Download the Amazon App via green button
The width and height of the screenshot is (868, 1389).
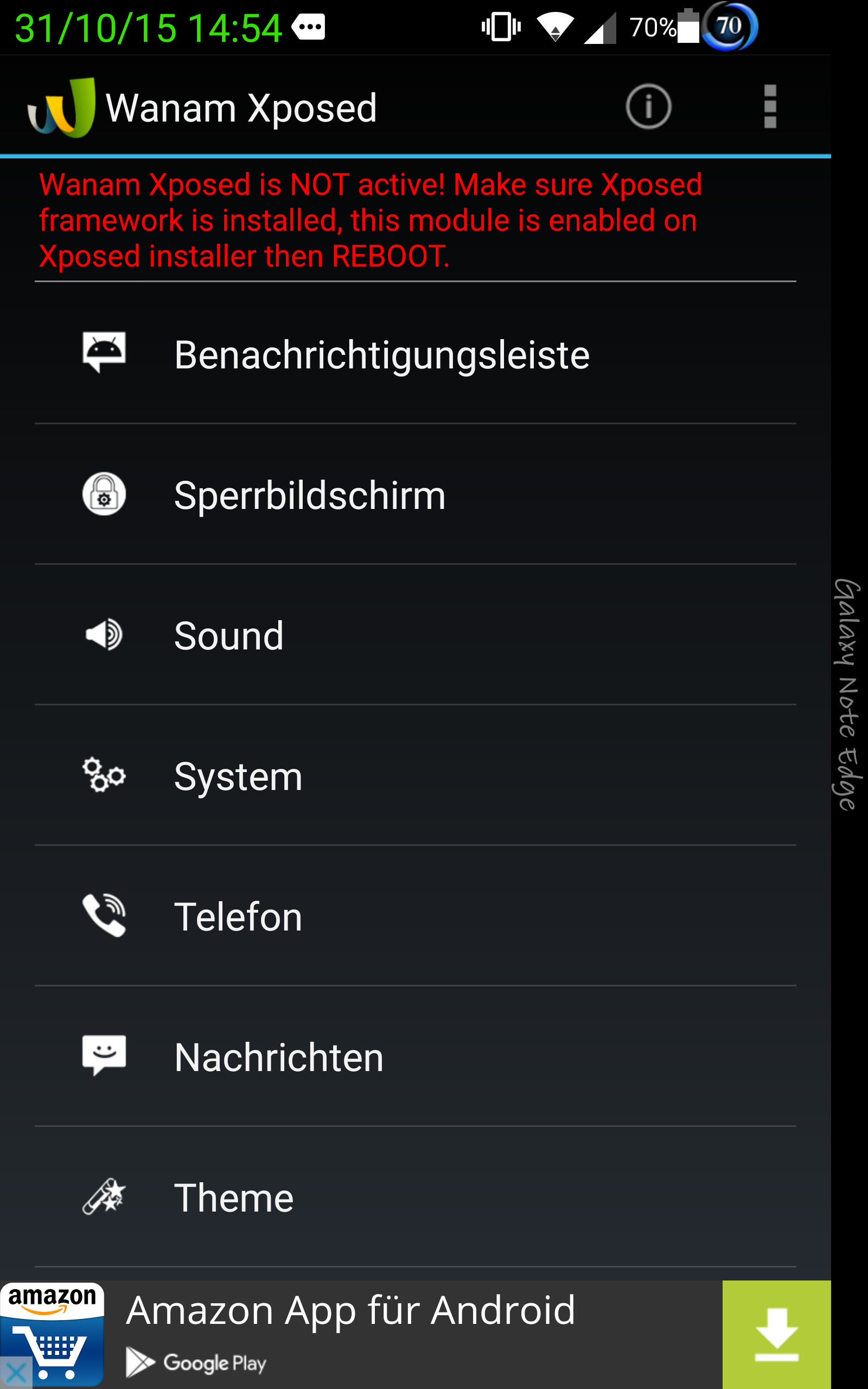pyautogui.click(x=776, y=1335)
